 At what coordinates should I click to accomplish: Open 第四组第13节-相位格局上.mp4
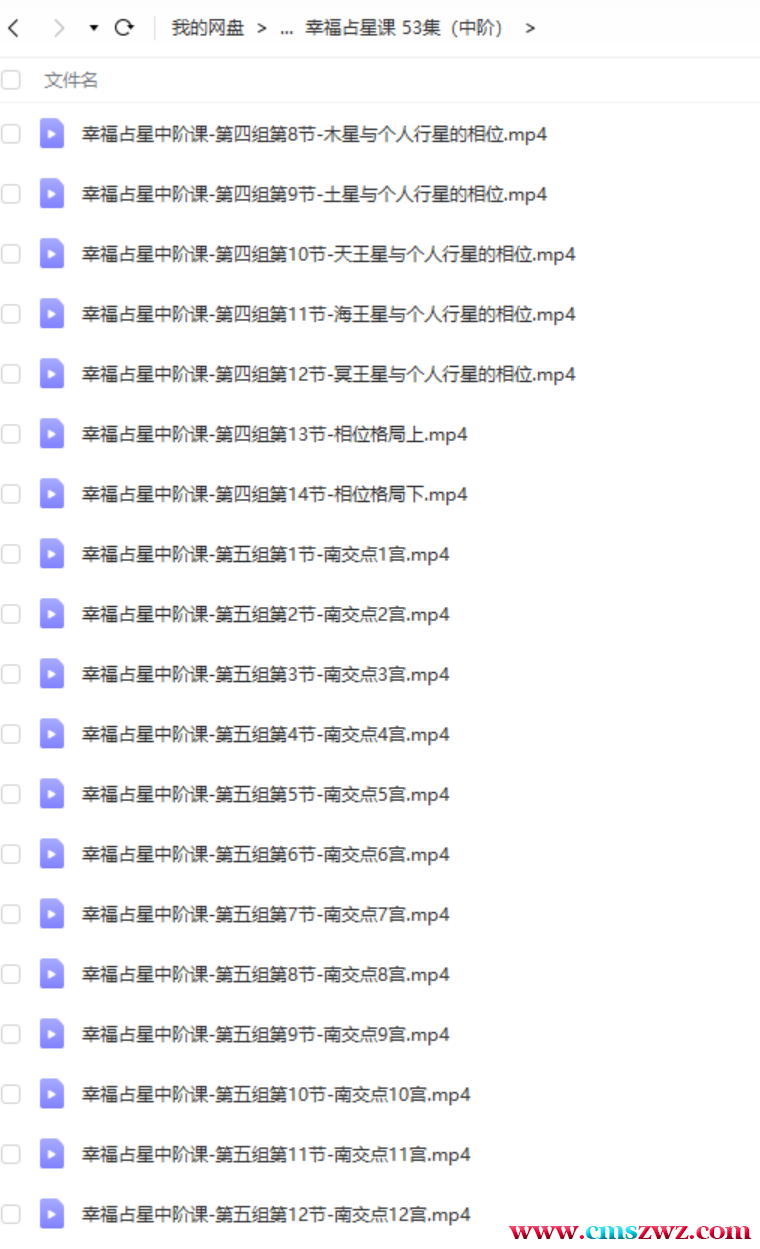click(x=274, y=434)
